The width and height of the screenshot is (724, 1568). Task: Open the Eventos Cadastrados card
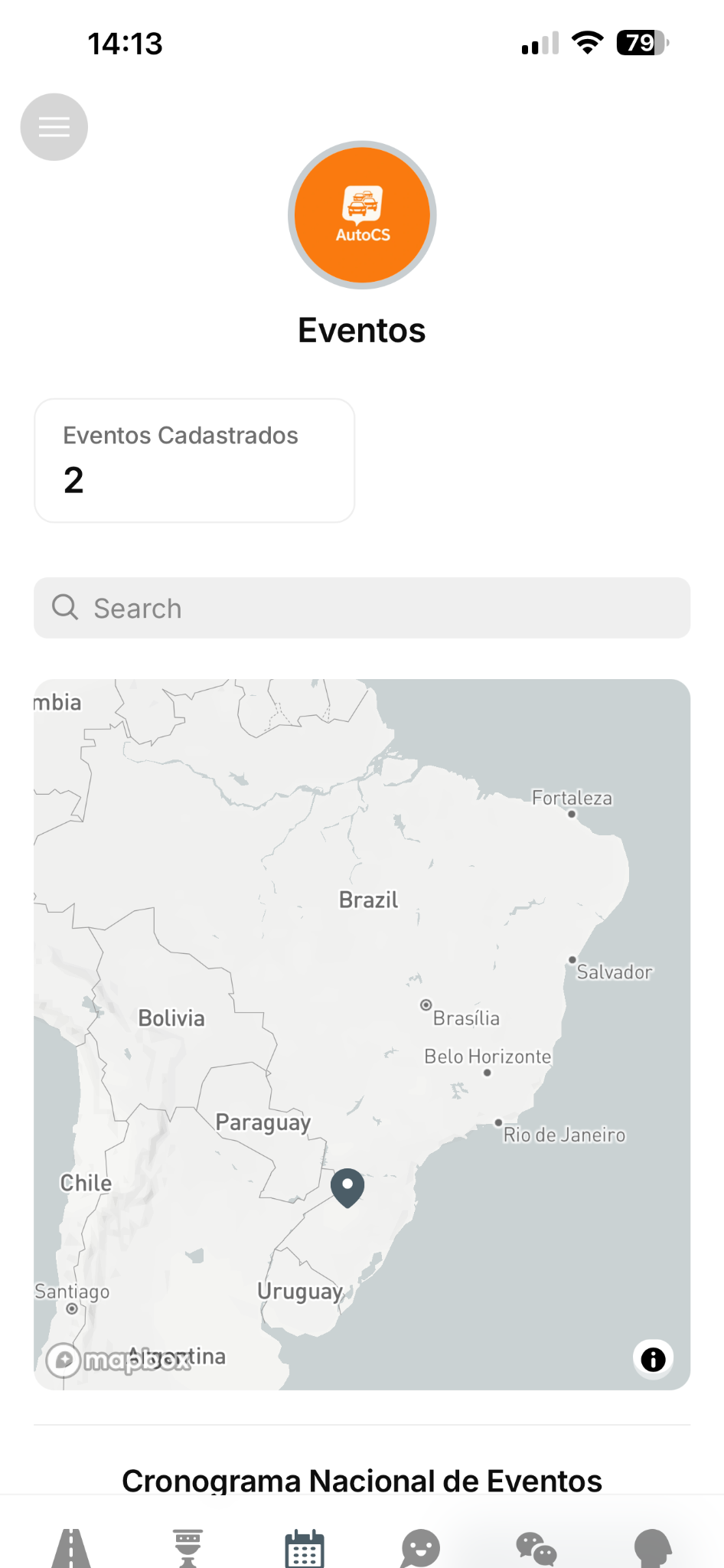click(x=194, y=460)
